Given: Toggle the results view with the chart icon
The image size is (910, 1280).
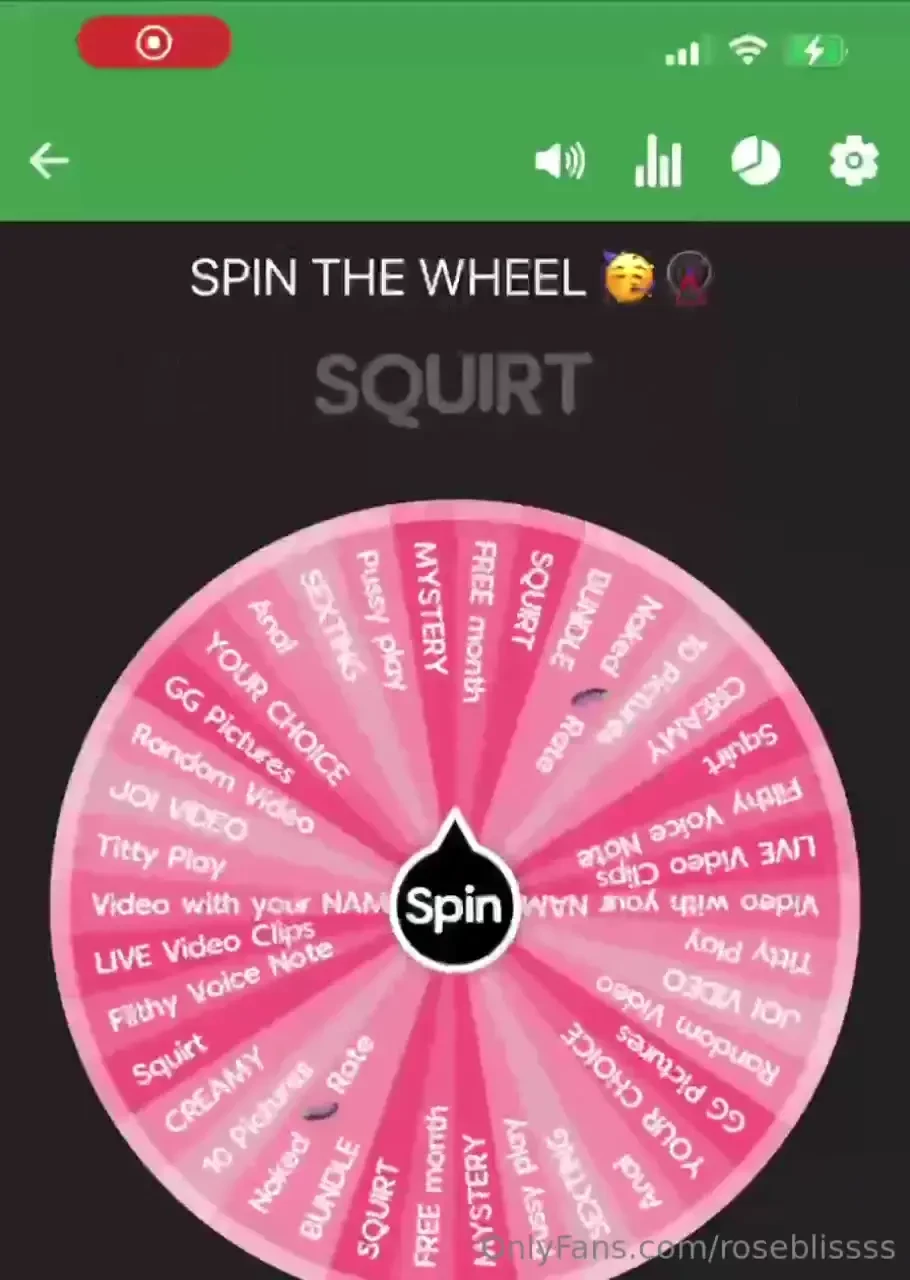Looking at the screenshot, I should pos(658,160).
